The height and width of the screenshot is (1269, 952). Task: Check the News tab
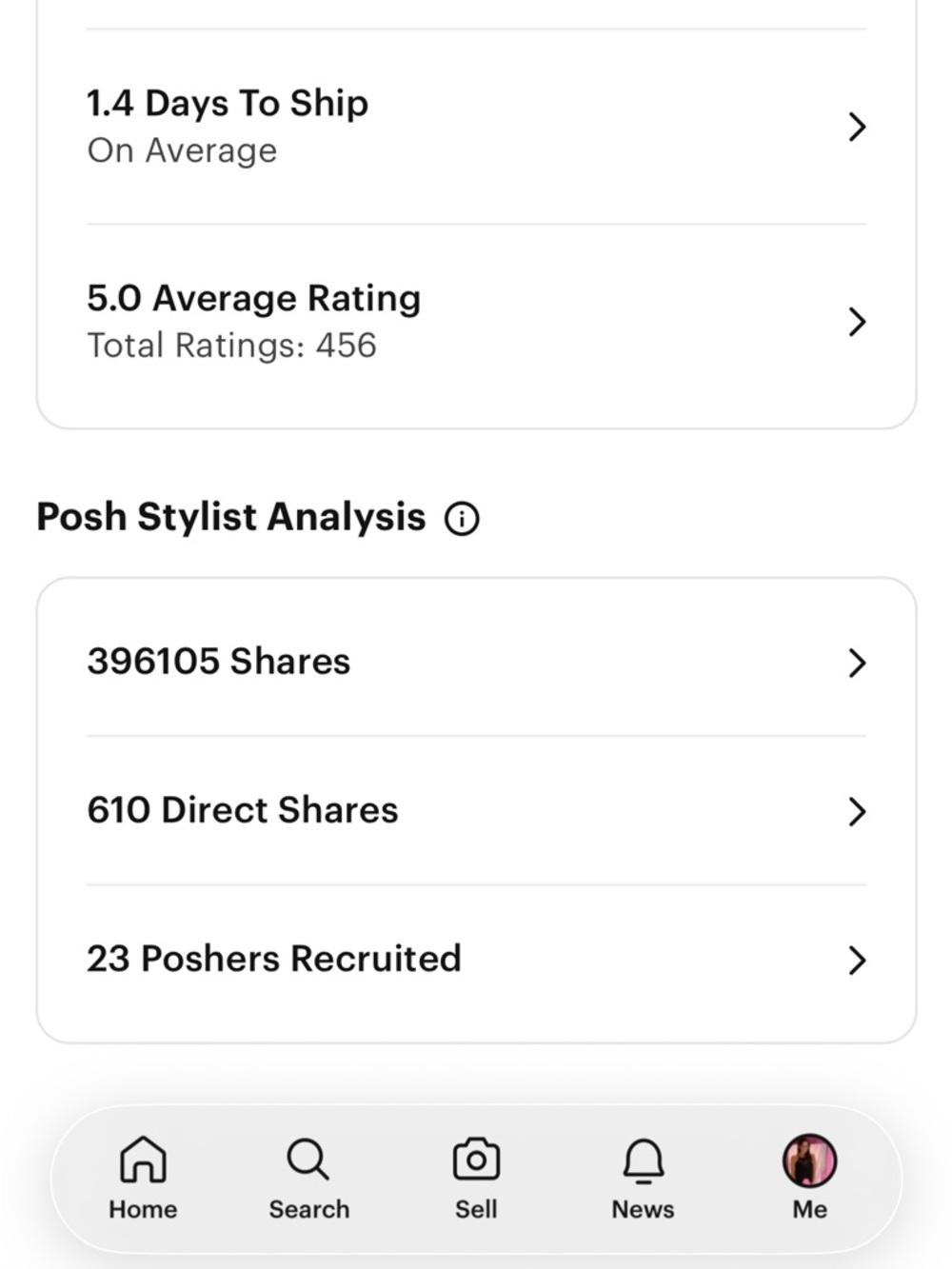(643, 1178)
